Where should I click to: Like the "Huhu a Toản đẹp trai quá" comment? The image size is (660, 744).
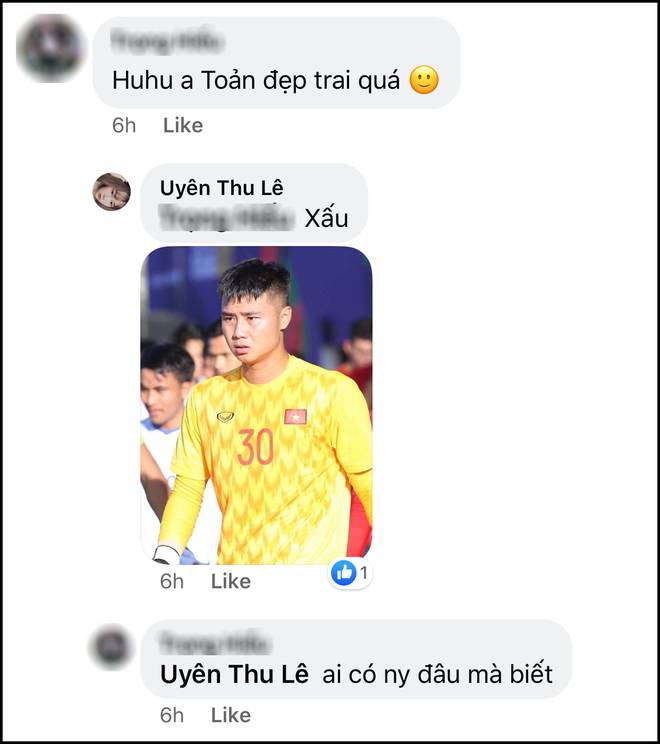[x=182, y=125]
